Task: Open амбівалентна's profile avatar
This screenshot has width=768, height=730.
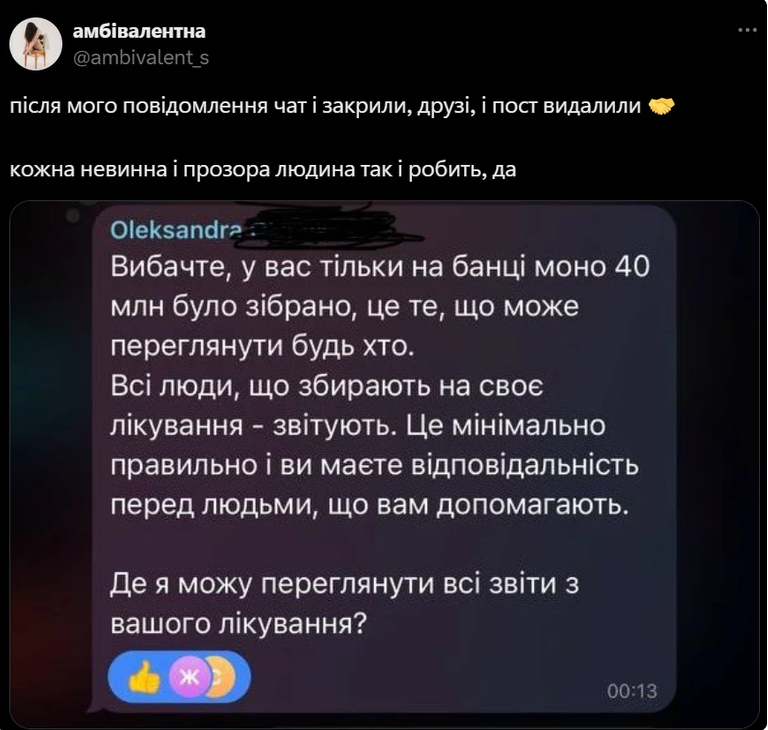Action: (x=36, y=45)
